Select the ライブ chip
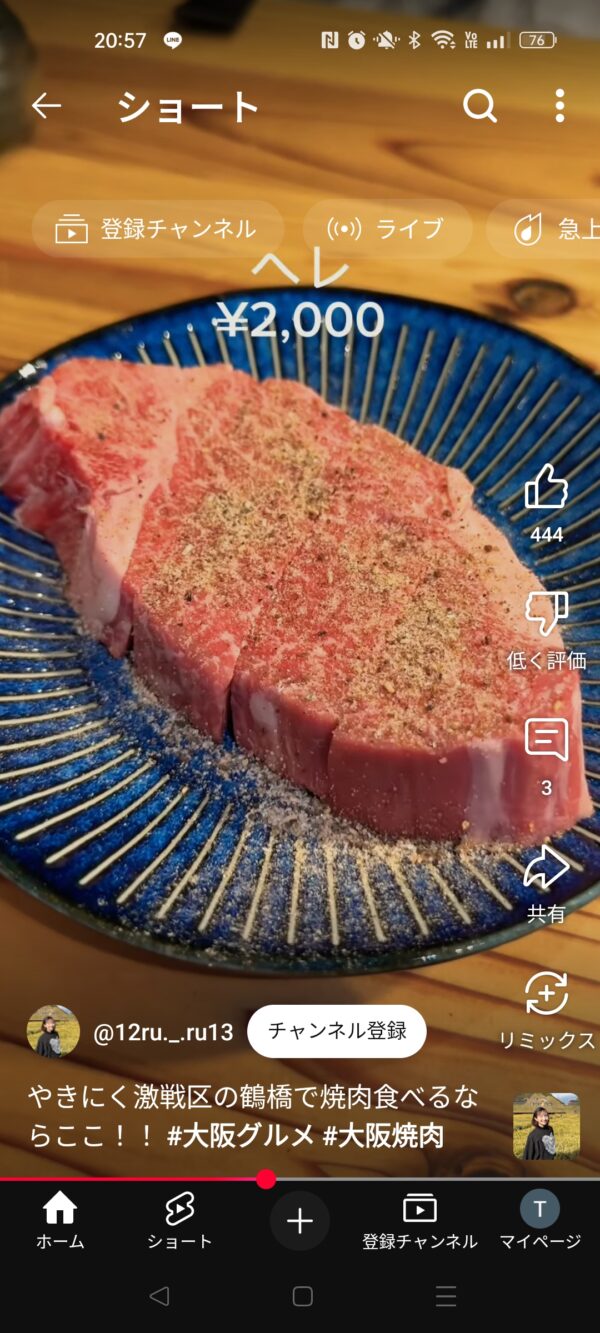The image size is (600, 1333). coord(387,229)
